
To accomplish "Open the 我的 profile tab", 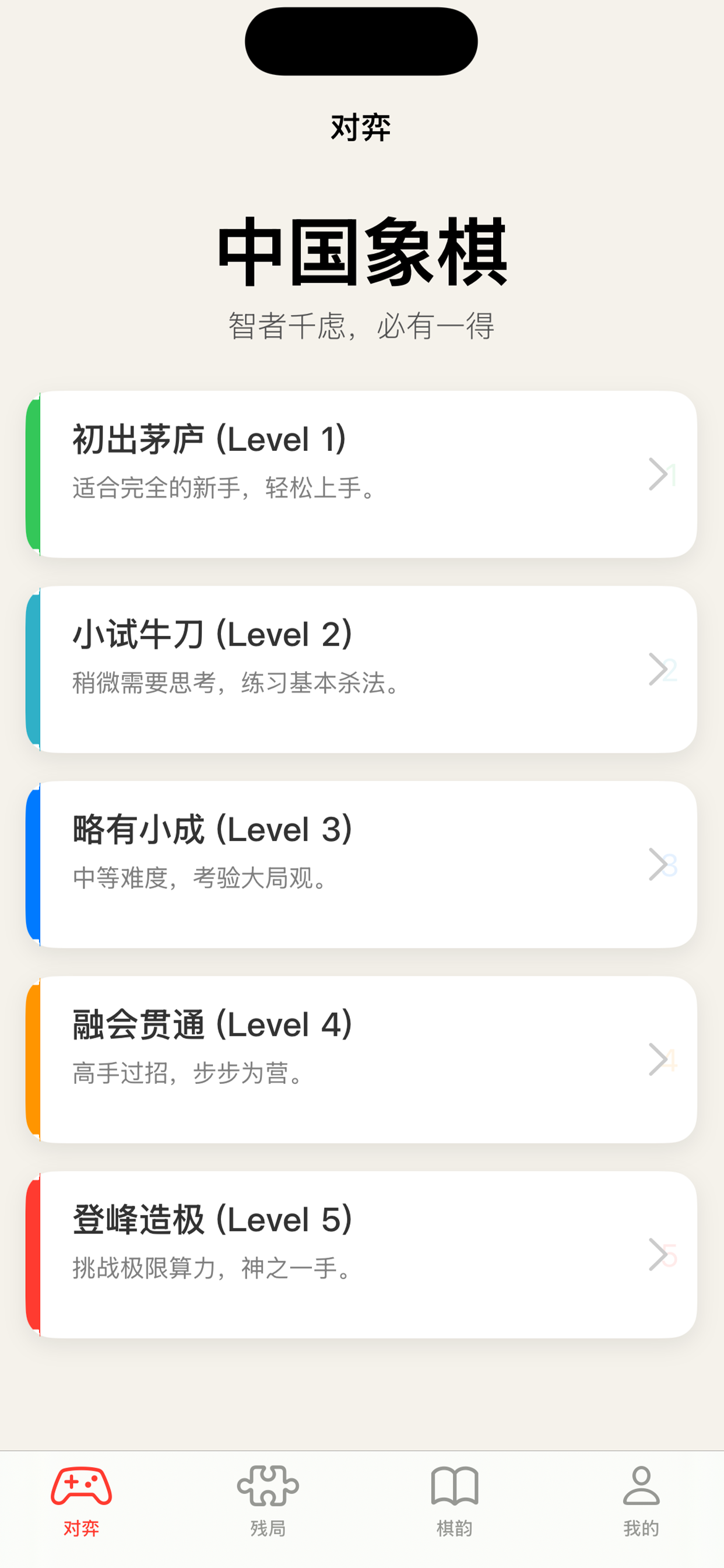I will [641, 1500].
